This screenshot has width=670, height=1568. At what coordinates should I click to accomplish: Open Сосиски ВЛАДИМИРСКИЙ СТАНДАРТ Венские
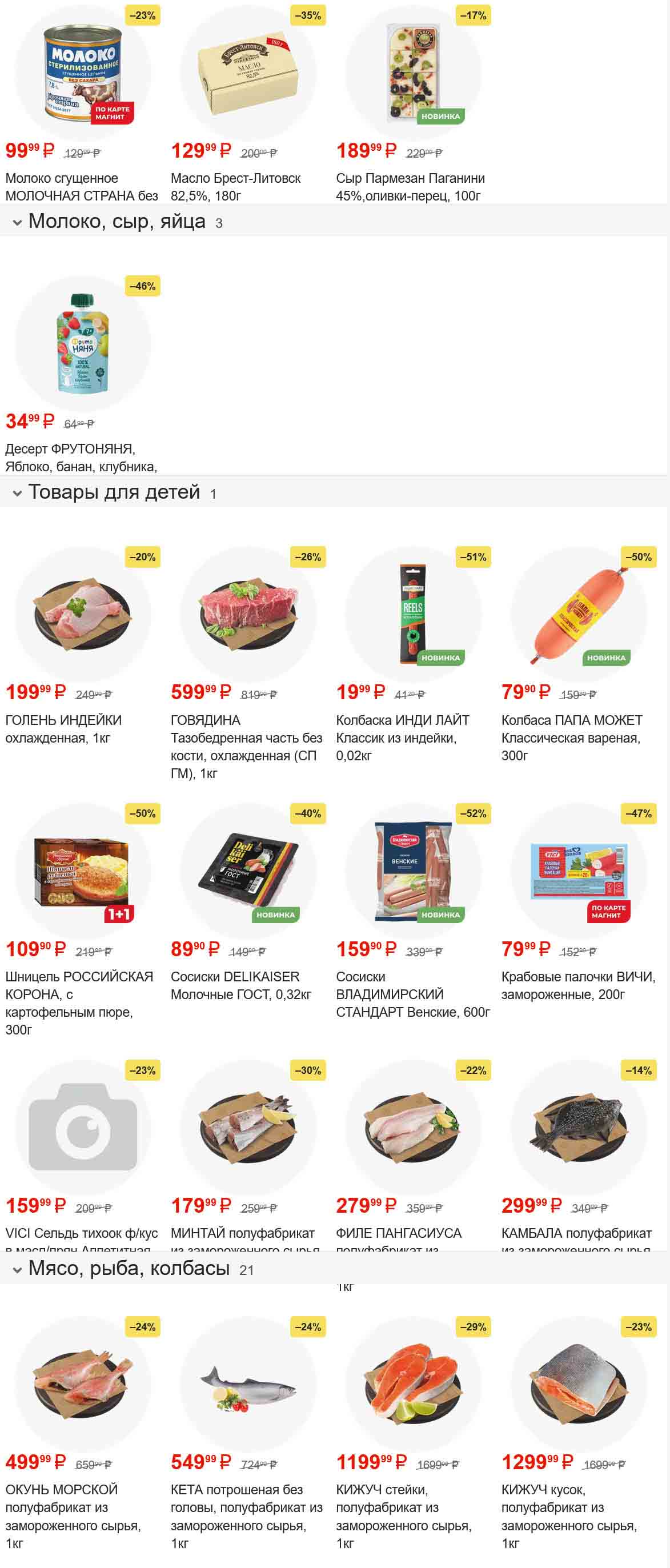(x=413, y=872)
